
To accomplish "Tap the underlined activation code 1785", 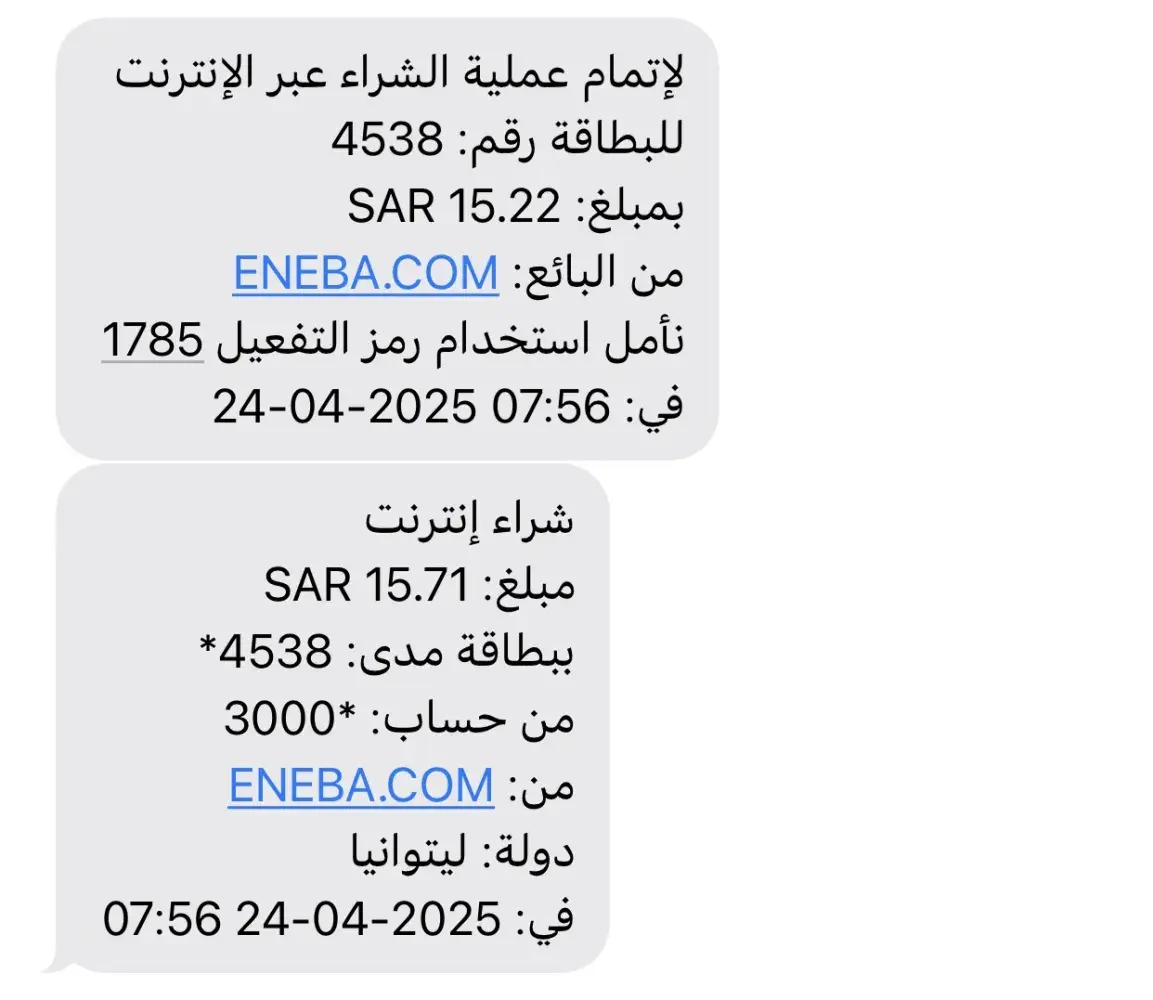I will click(x=152, y=341).
